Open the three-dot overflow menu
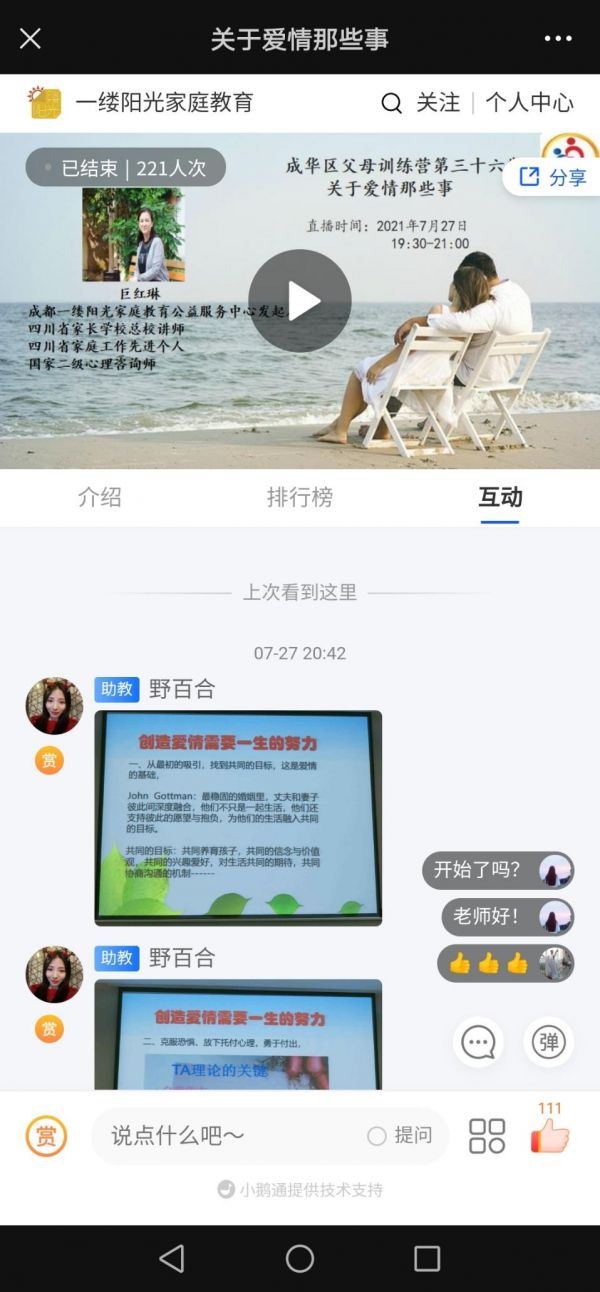This screenshot has height=1292, width=600. [x=558, y=39]
